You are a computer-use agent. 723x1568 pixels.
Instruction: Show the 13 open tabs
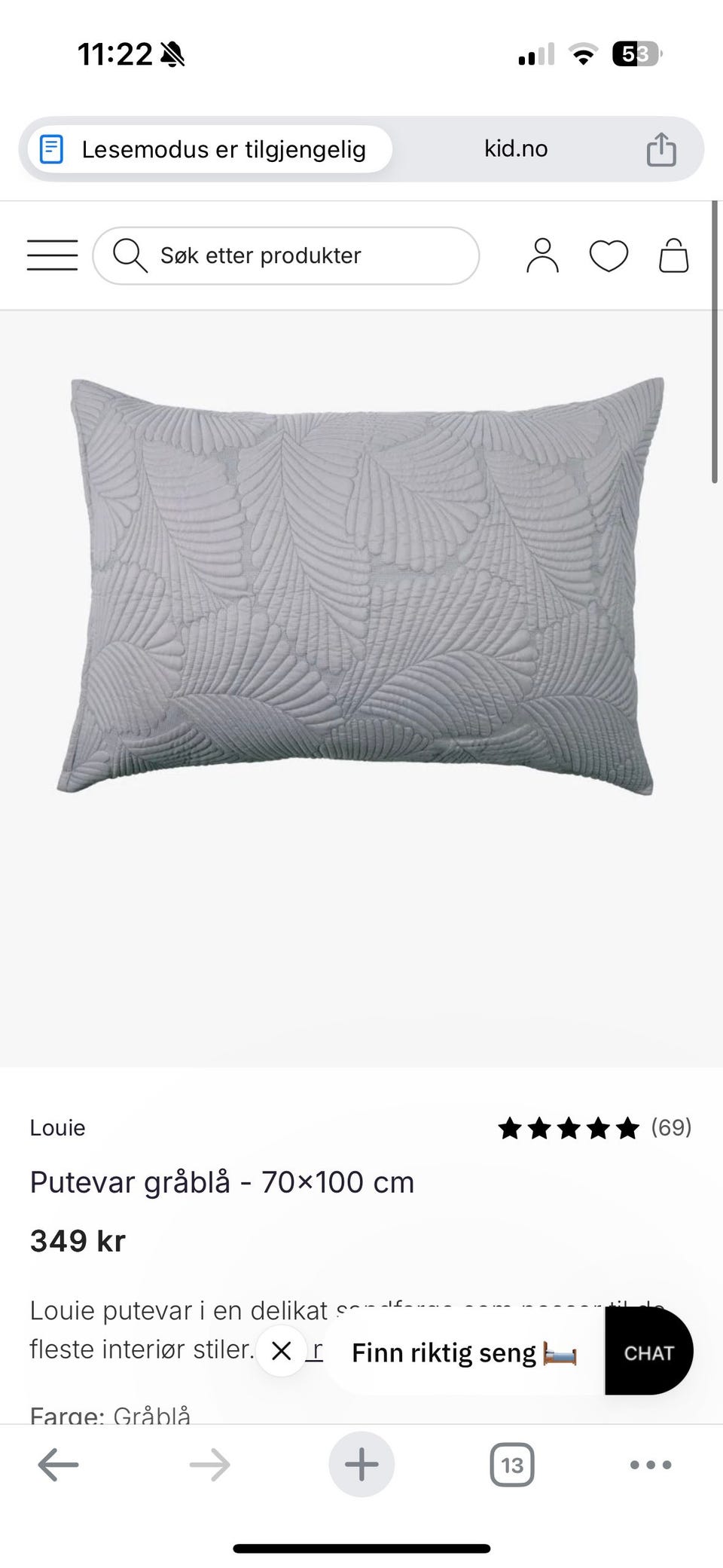click(512, 1465)
